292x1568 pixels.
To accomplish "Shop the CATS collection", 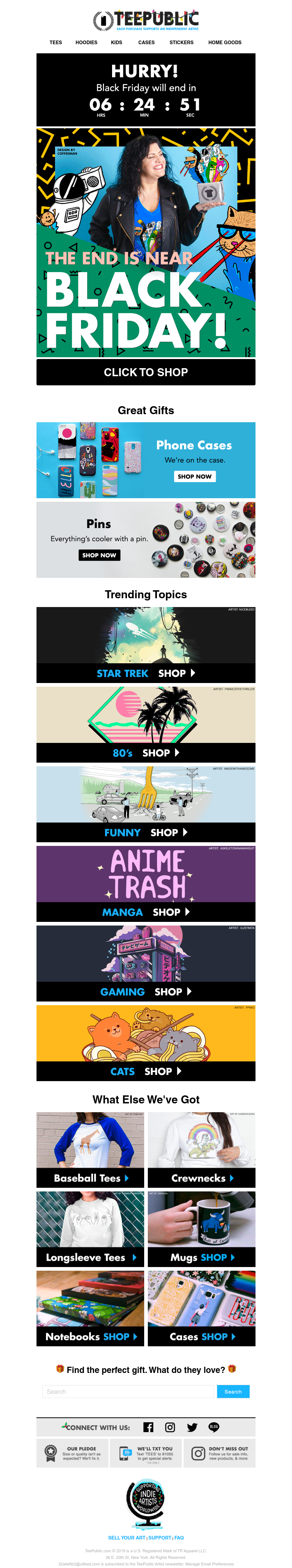I will pos(146,1071).
